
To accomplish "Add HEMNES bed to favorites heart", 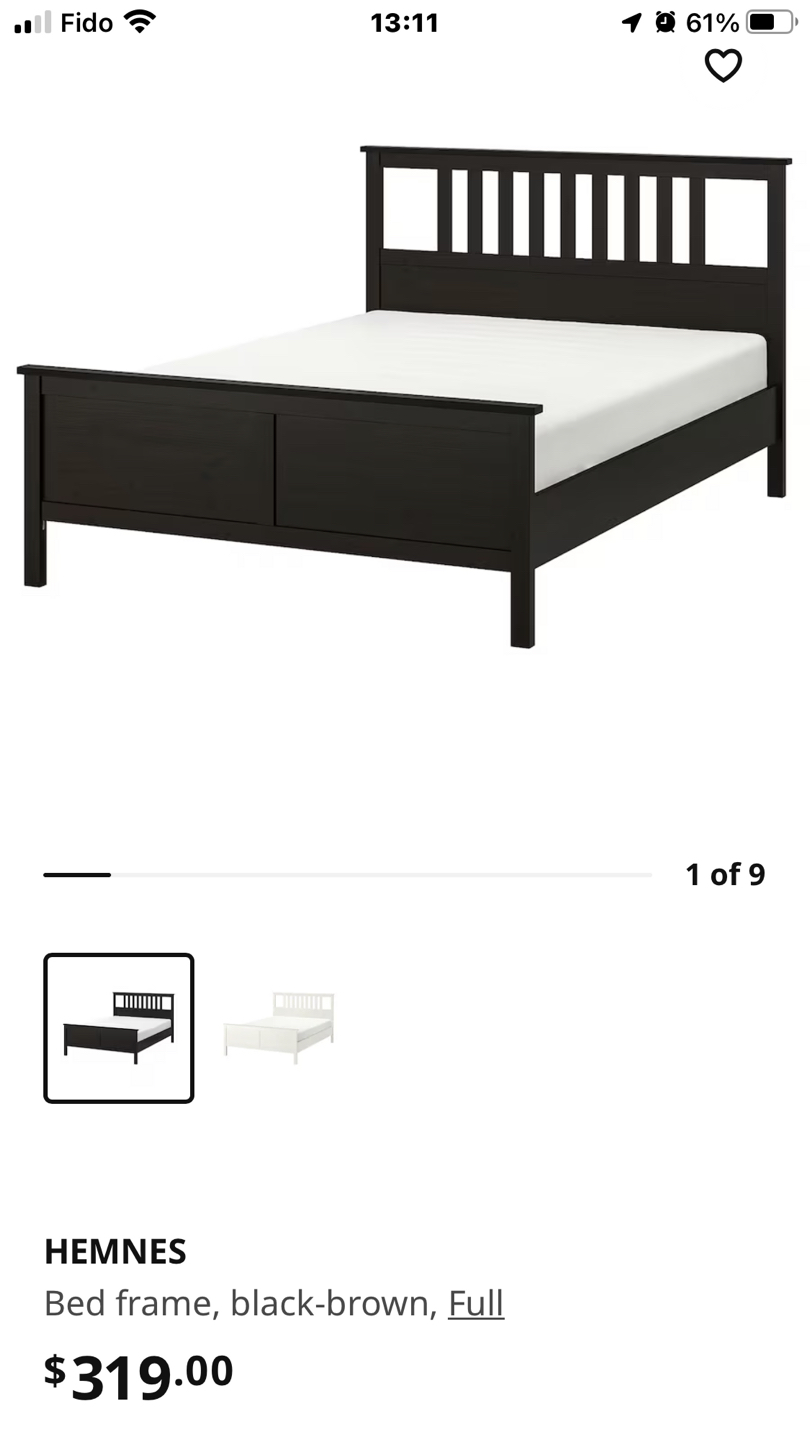I will 723,66.
